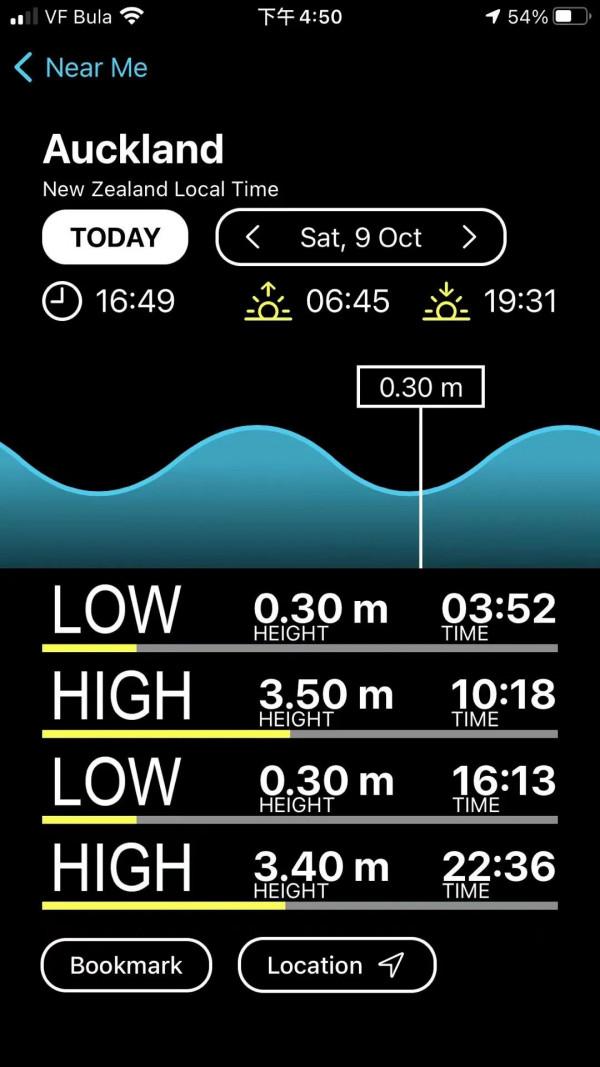600x1067 pixels.
Task: Tap the Location button
Action: [337, 965]
